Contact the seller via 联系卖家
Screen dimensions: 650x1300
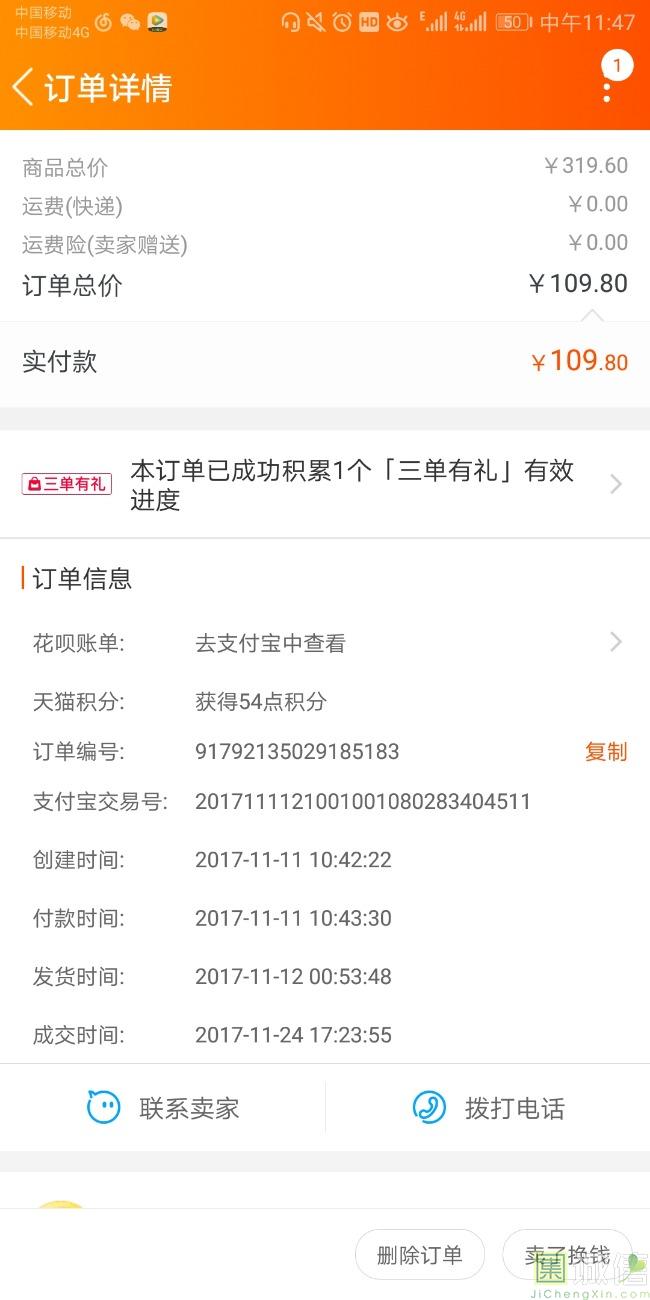[163, 1108]
